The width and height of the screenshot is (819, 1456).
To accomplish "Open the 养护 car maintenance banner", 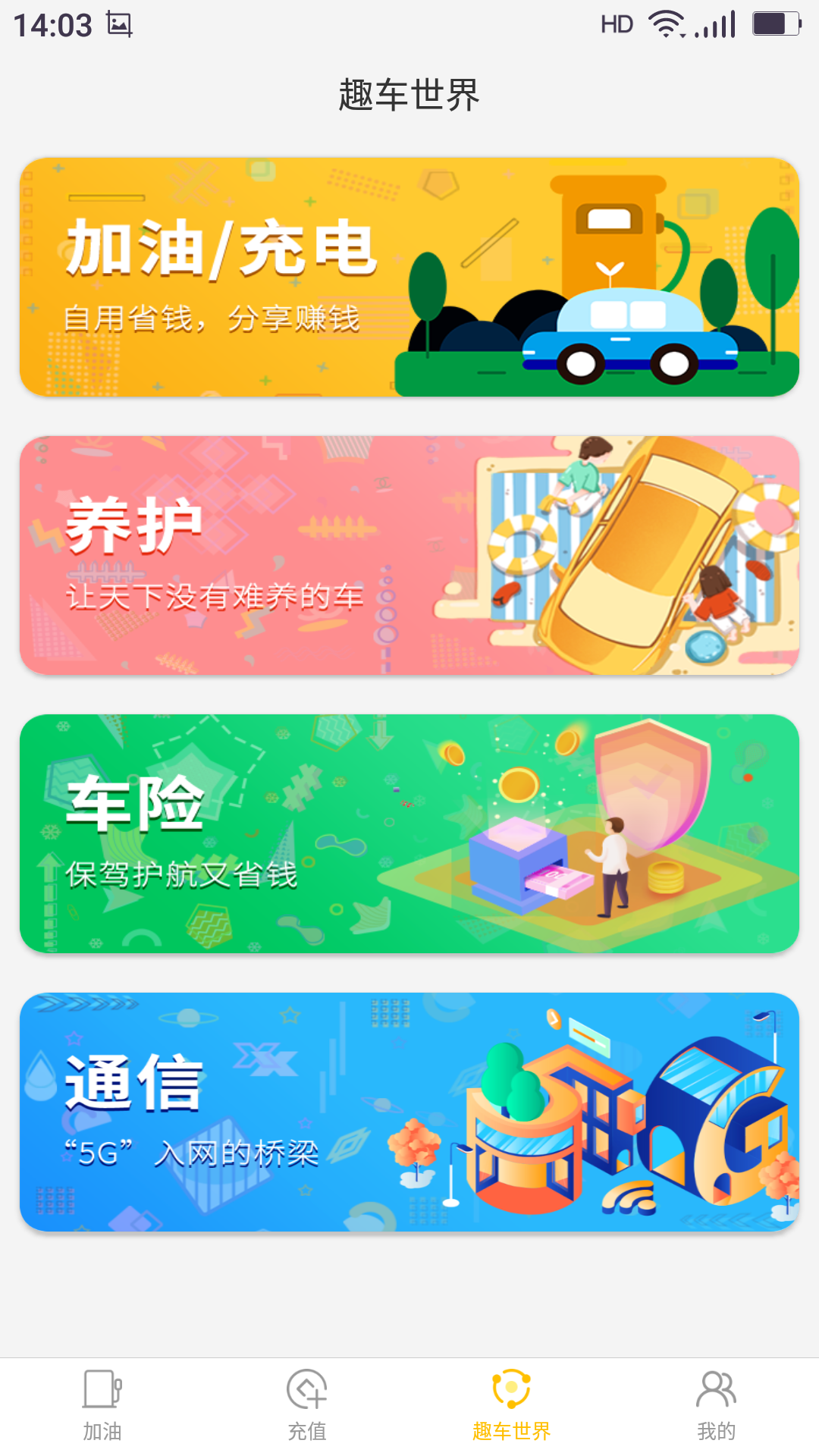I will tap(409, 554).
